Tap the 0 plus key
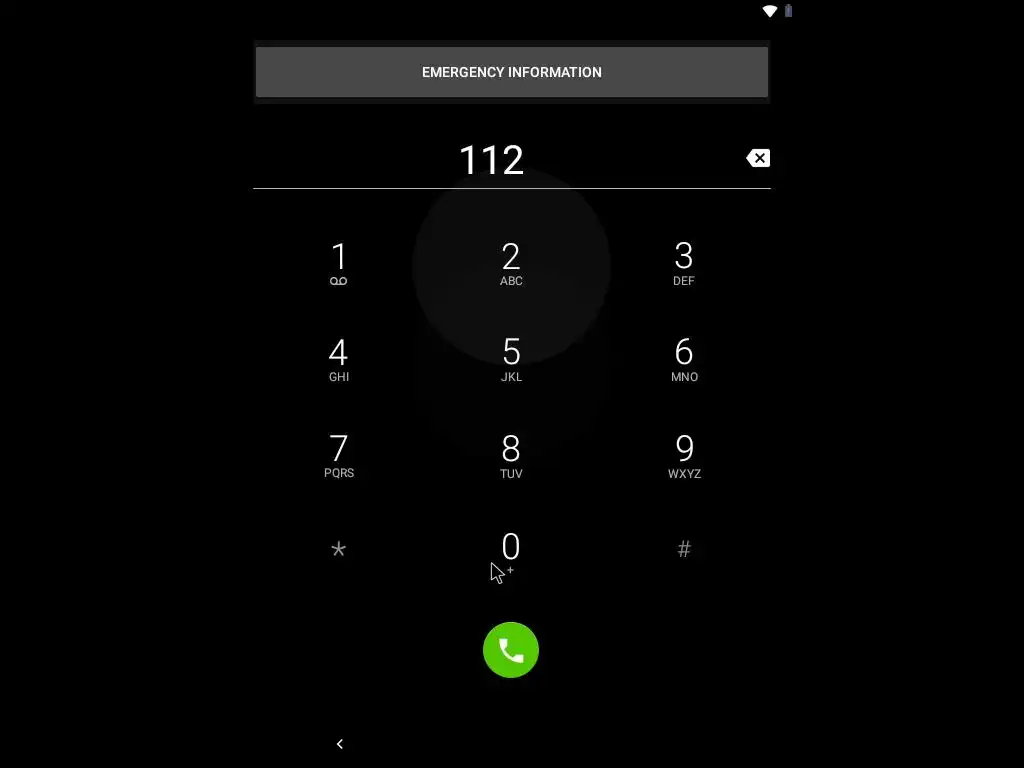Screen dimensions: 1024x768 coord(511,551)
